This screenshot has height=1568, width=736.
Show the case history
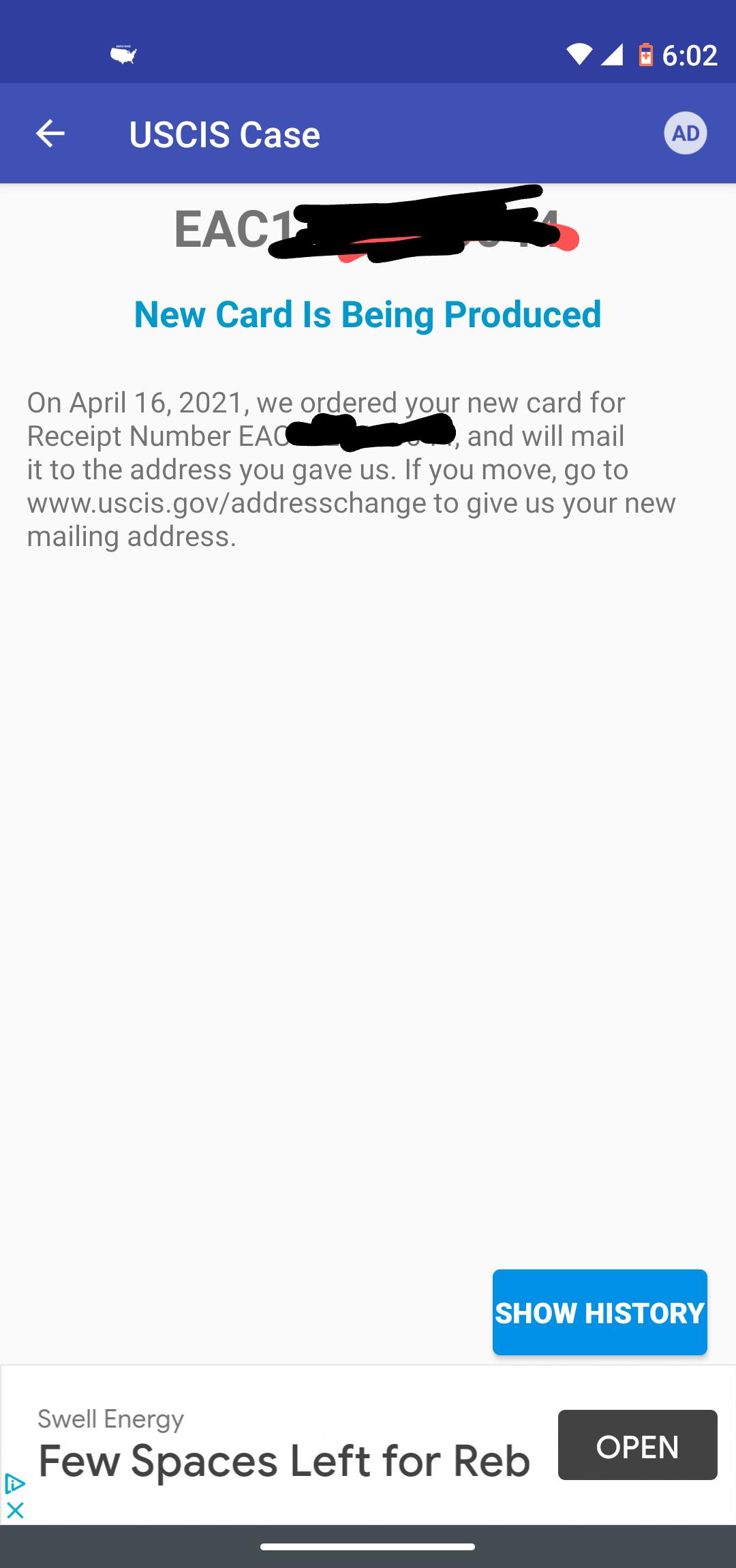(x=600, y=1312)
